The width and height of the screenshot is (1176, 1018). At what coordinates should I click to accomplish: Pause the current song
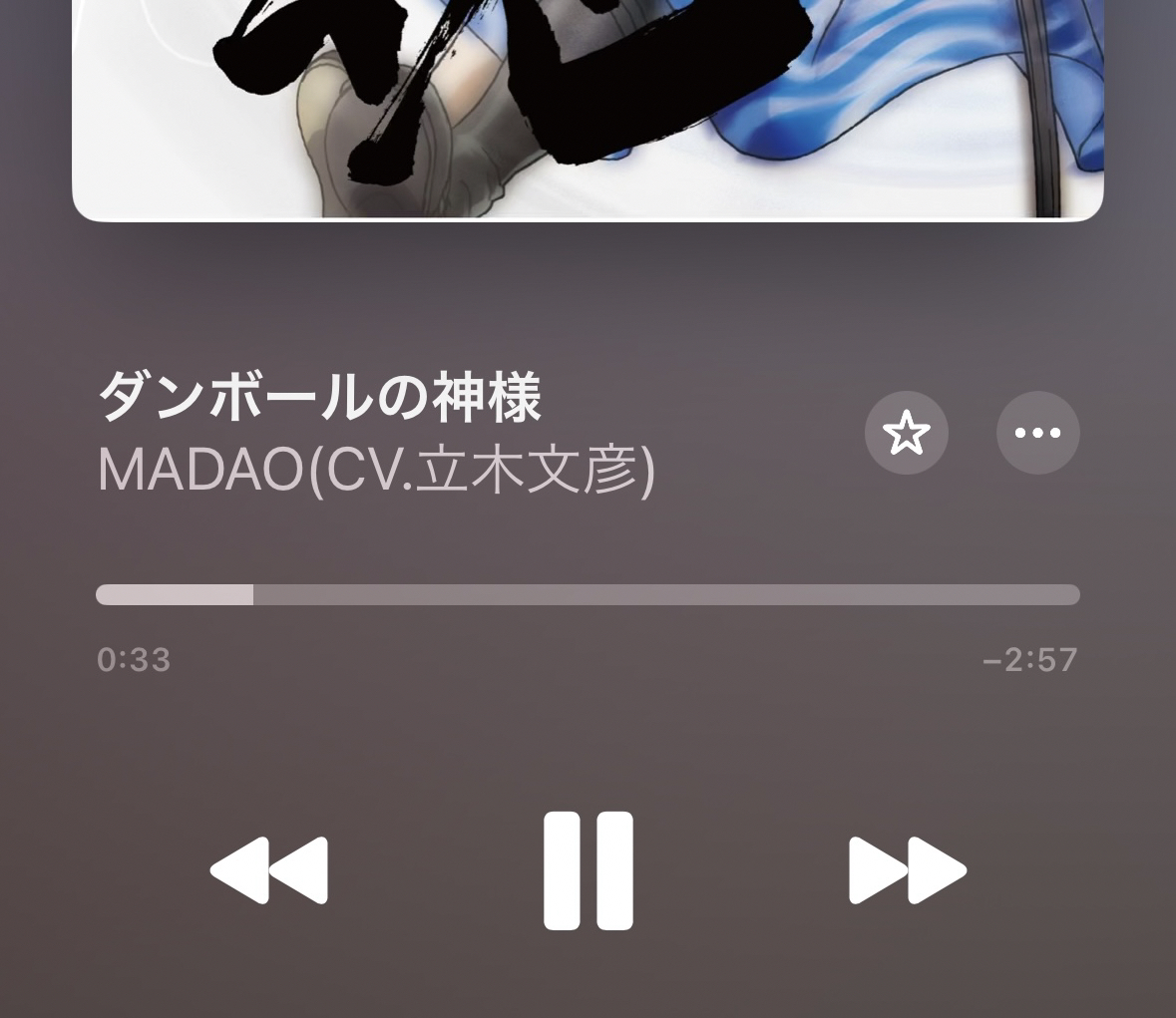[x=588, y=870]
